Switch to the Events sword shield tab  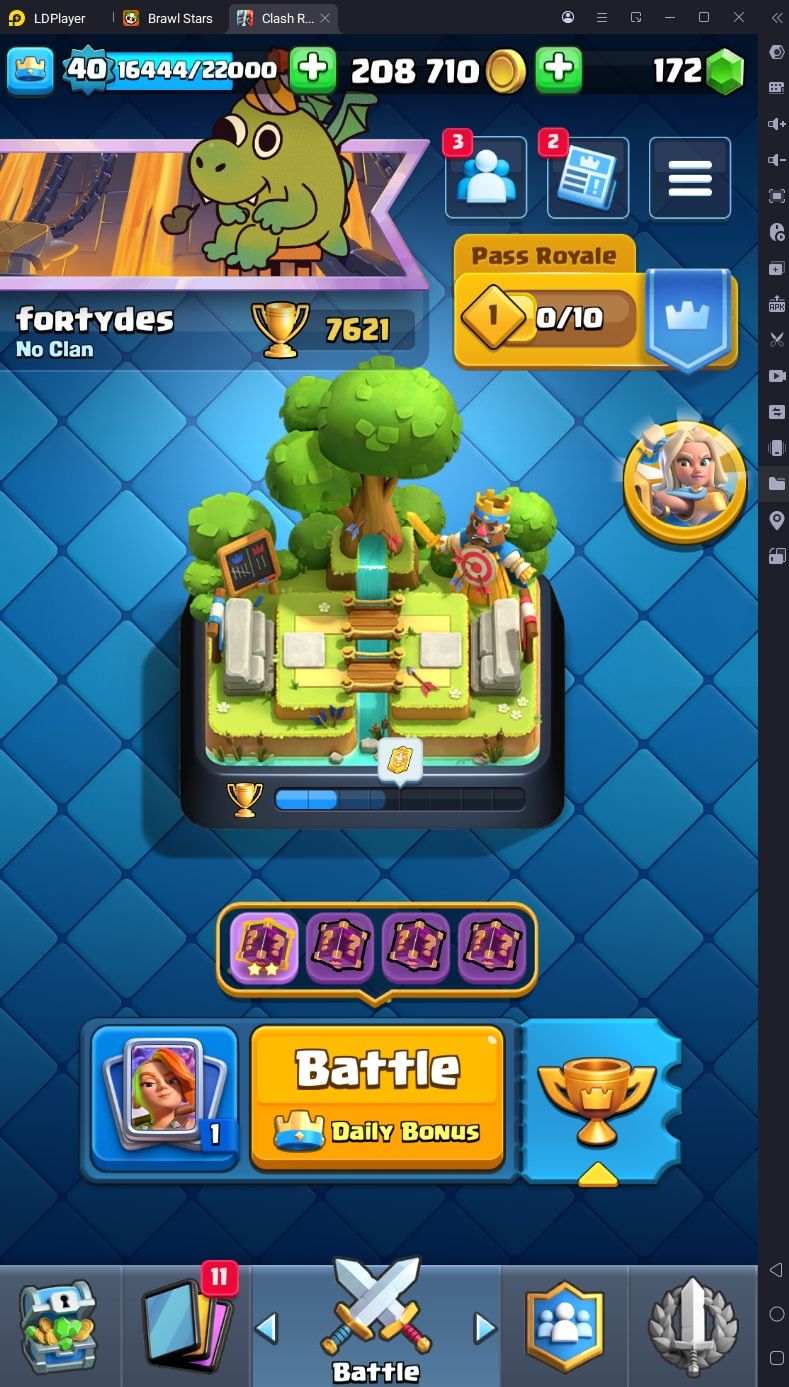[x=693, y=1325]
